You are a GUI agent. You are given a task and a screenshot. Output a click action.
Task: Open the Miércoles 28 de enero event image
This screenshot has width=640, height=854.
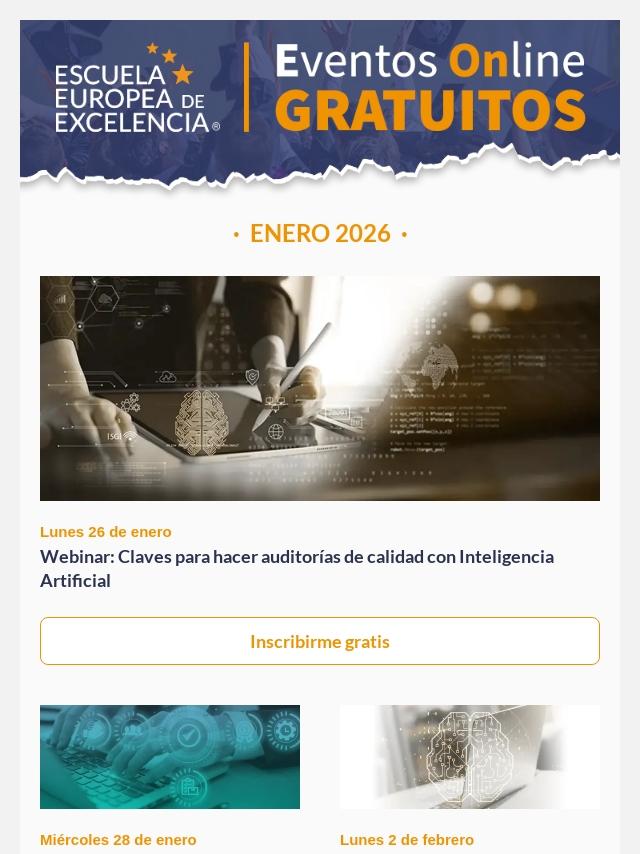pyautogui.click(x=170, y=757)
